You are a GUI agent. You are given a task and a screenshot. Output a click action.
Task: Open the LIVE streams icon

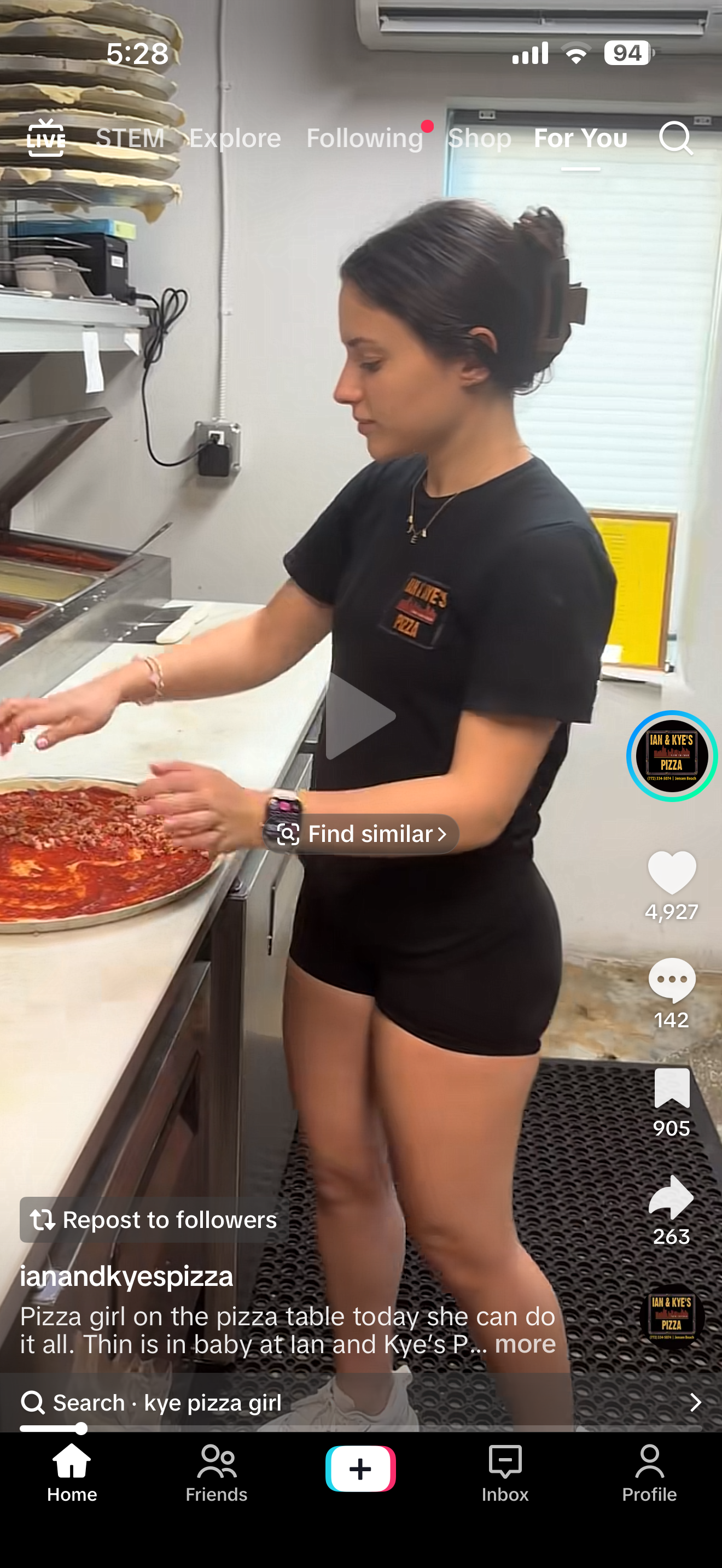(x=45, y=138)
